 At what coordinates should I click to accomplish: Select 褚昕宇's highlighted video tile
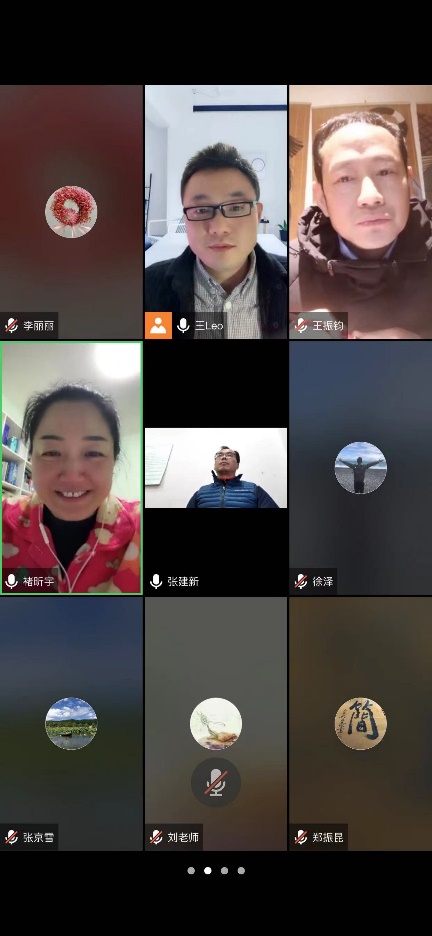point(71,468)
